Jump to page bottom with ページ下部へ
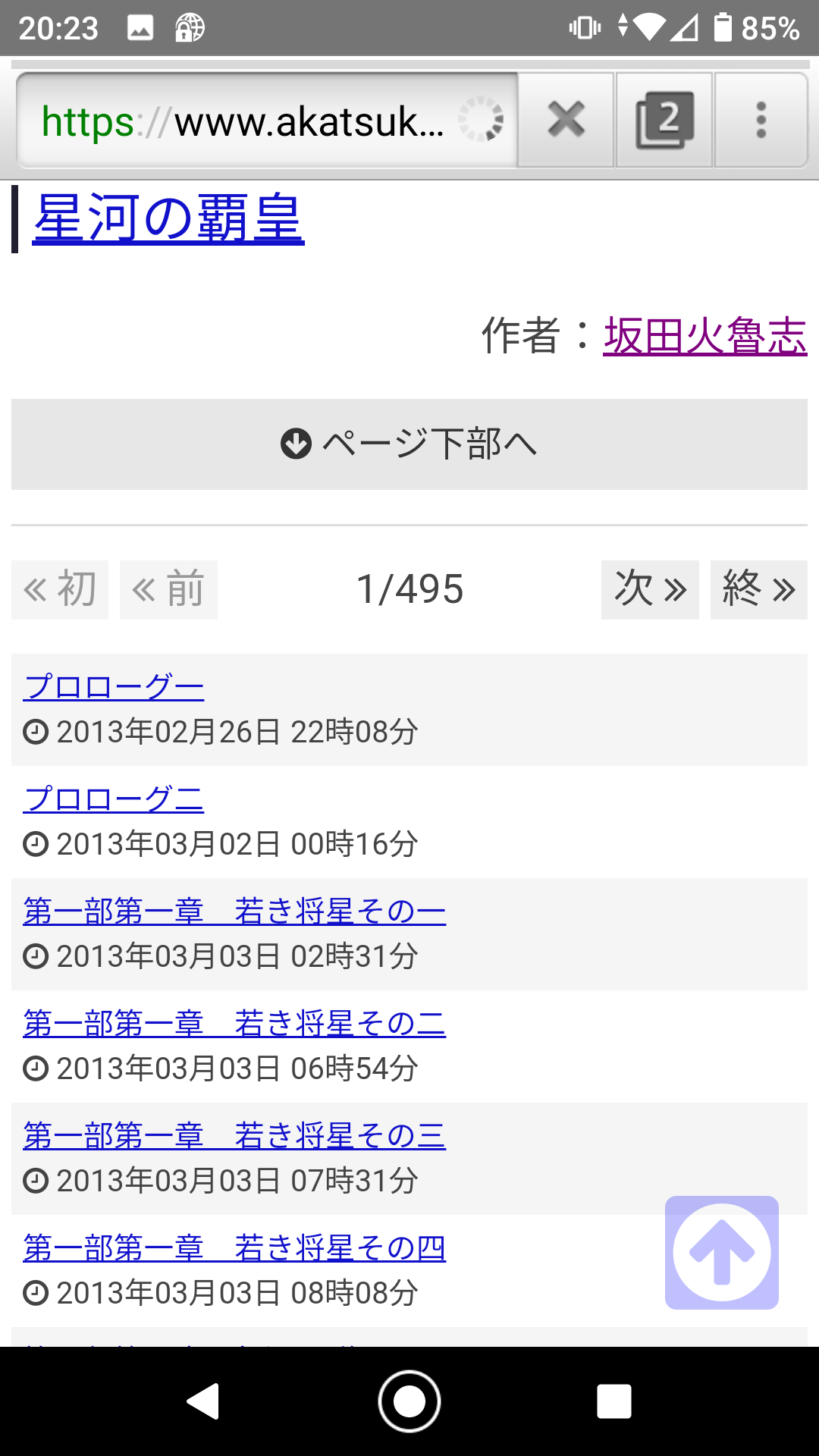The width and height of the screenshot is (819, 1456). [x=409, y=444]
